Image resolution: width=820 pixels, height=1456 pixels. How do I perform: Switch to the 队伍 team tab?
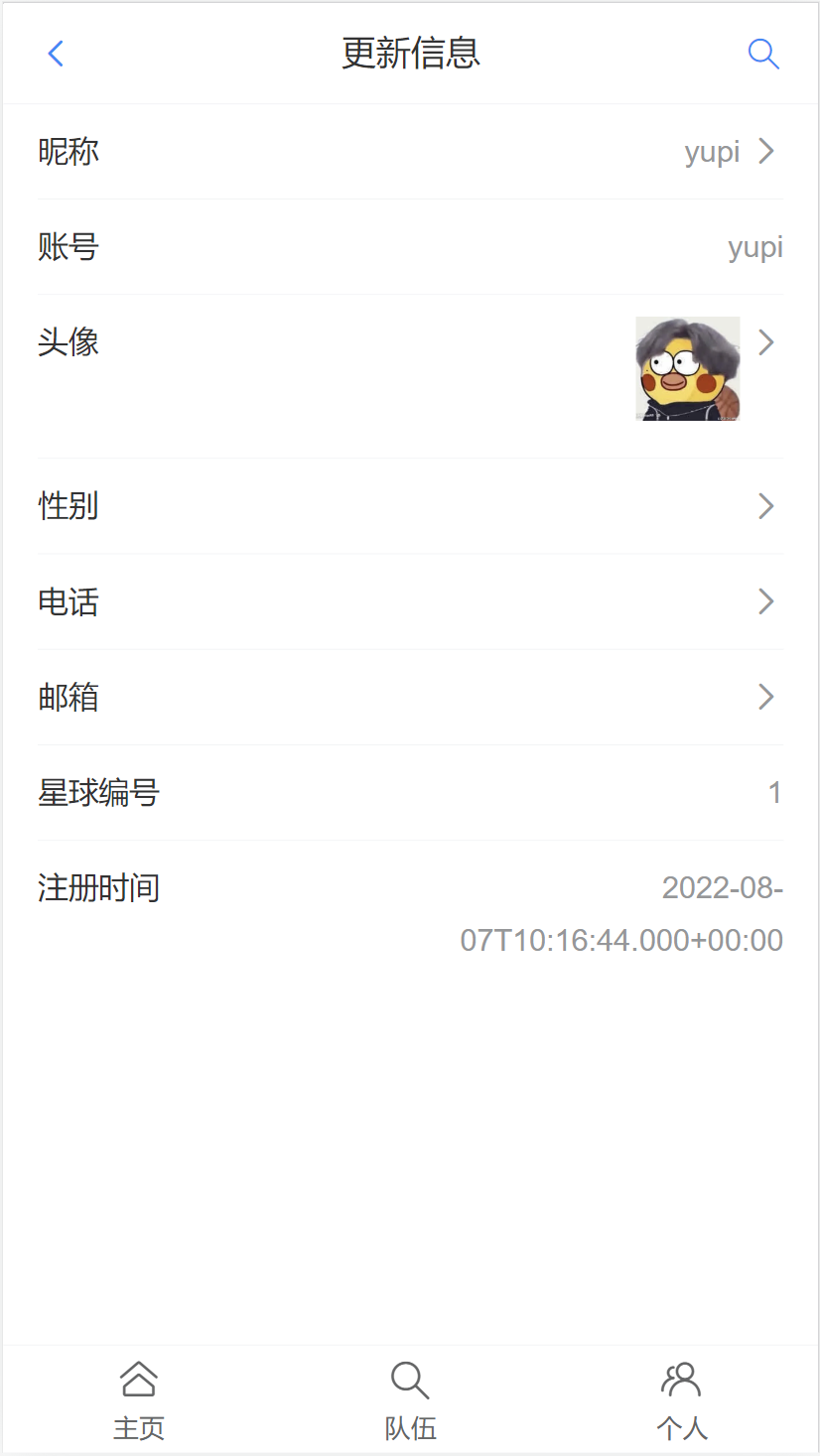[410, 1400]
